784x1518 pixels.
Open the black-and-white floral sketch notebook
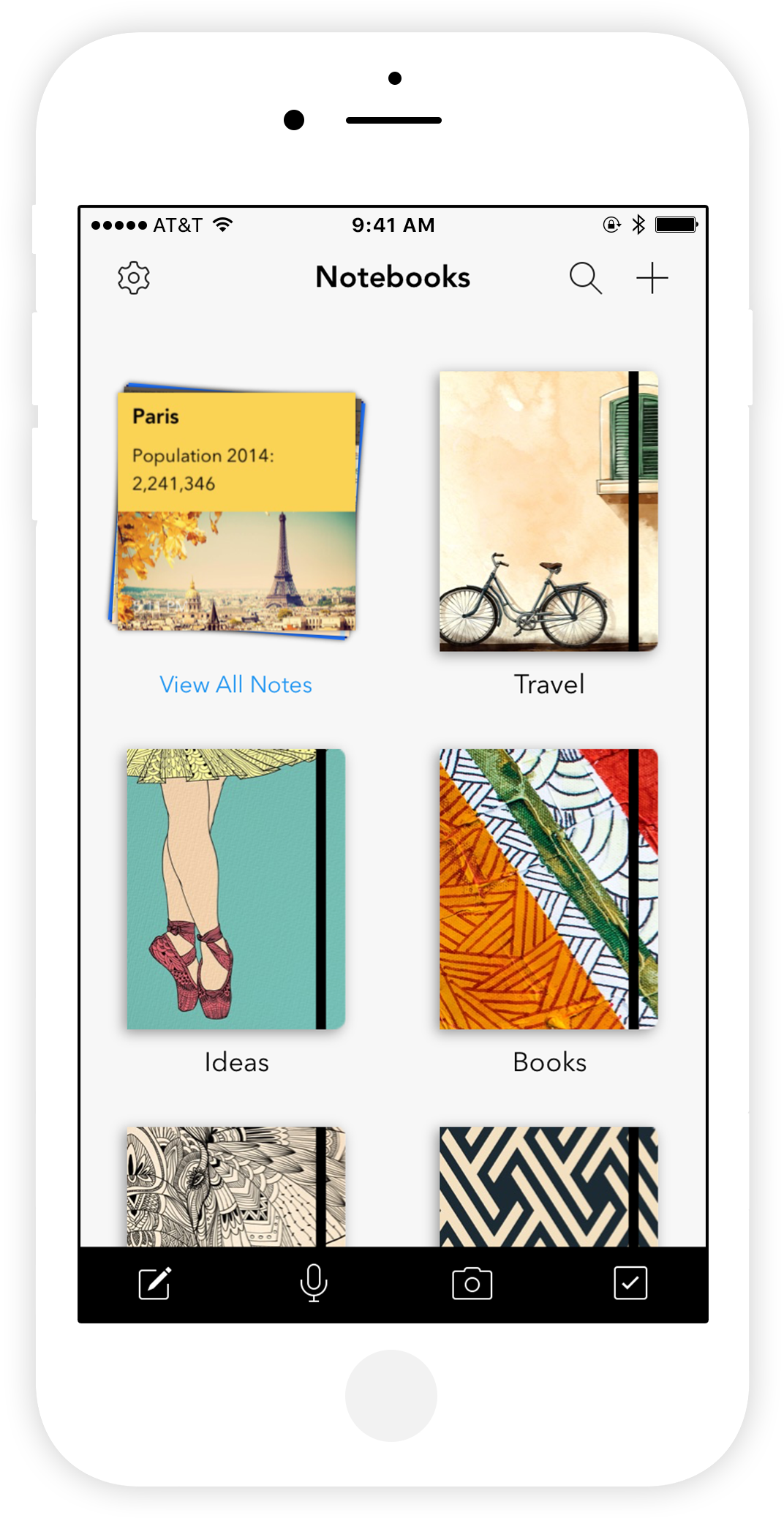click(235, 1187)
